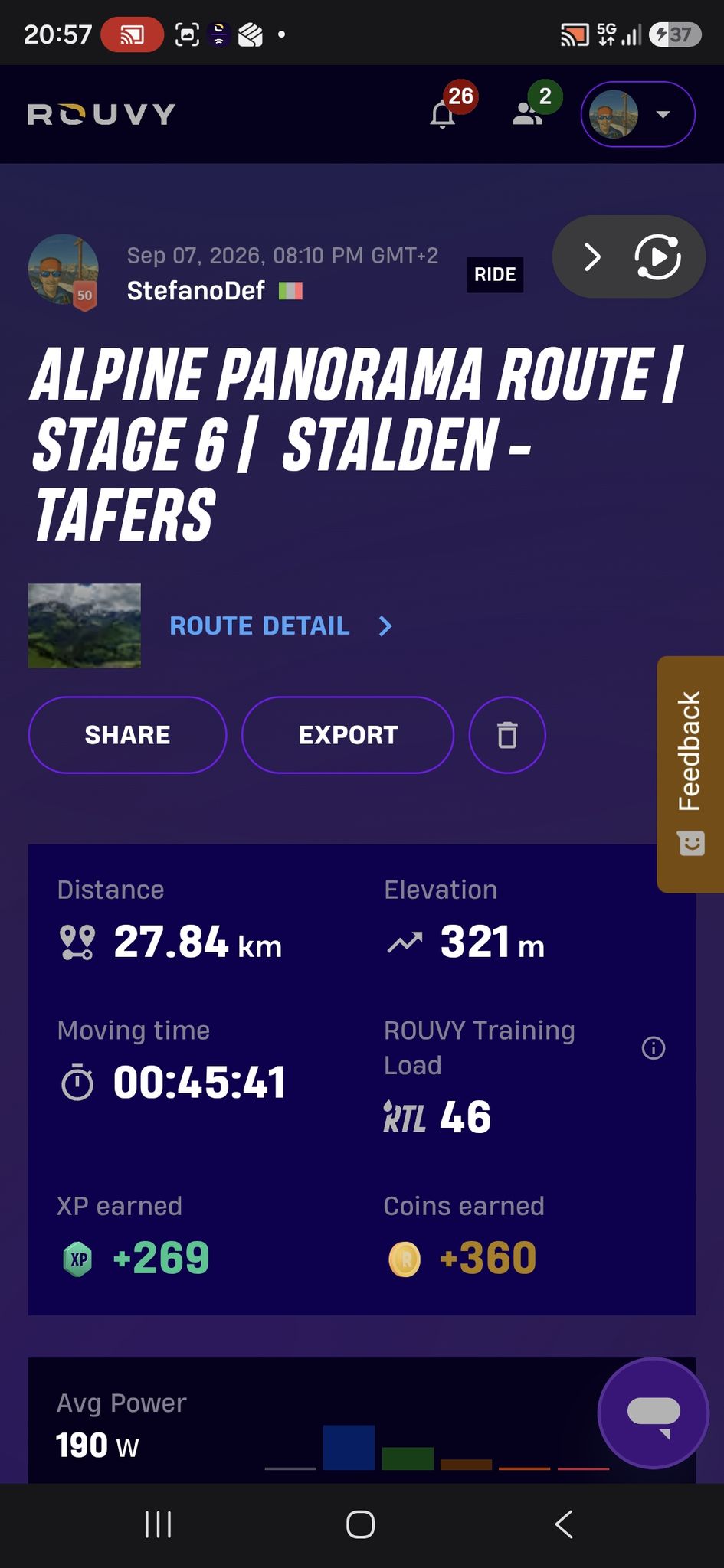The height and width of the screenshot is (1568, 724).
Task: Go back using the system back button
Action: coord(564,1524)
